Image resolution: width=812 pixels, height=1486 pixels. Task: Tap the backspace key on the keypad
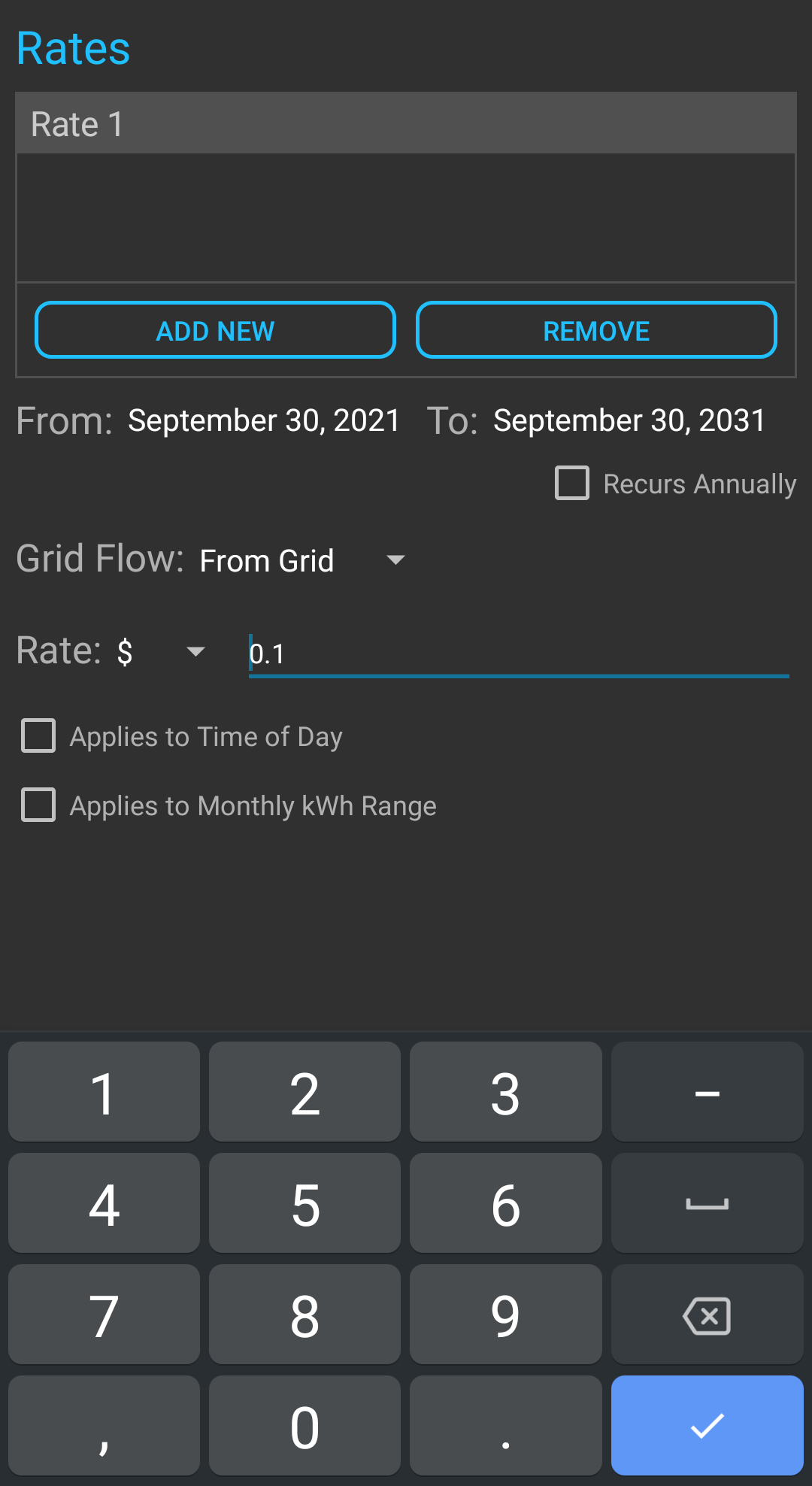tap(707, 1315)
